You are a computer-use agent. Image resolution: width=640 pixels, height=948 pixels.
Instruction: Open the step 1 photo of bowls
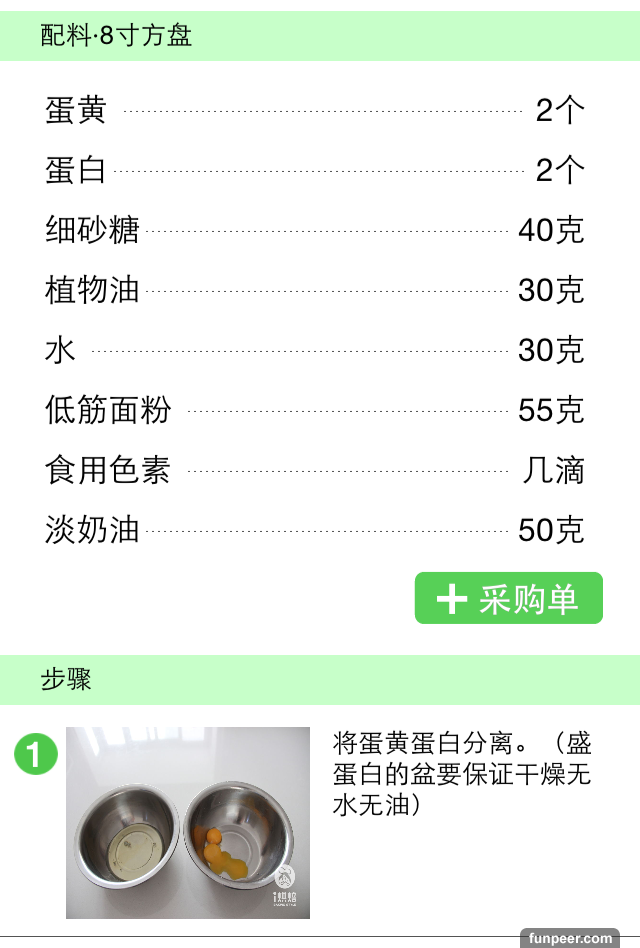(188, 822)
